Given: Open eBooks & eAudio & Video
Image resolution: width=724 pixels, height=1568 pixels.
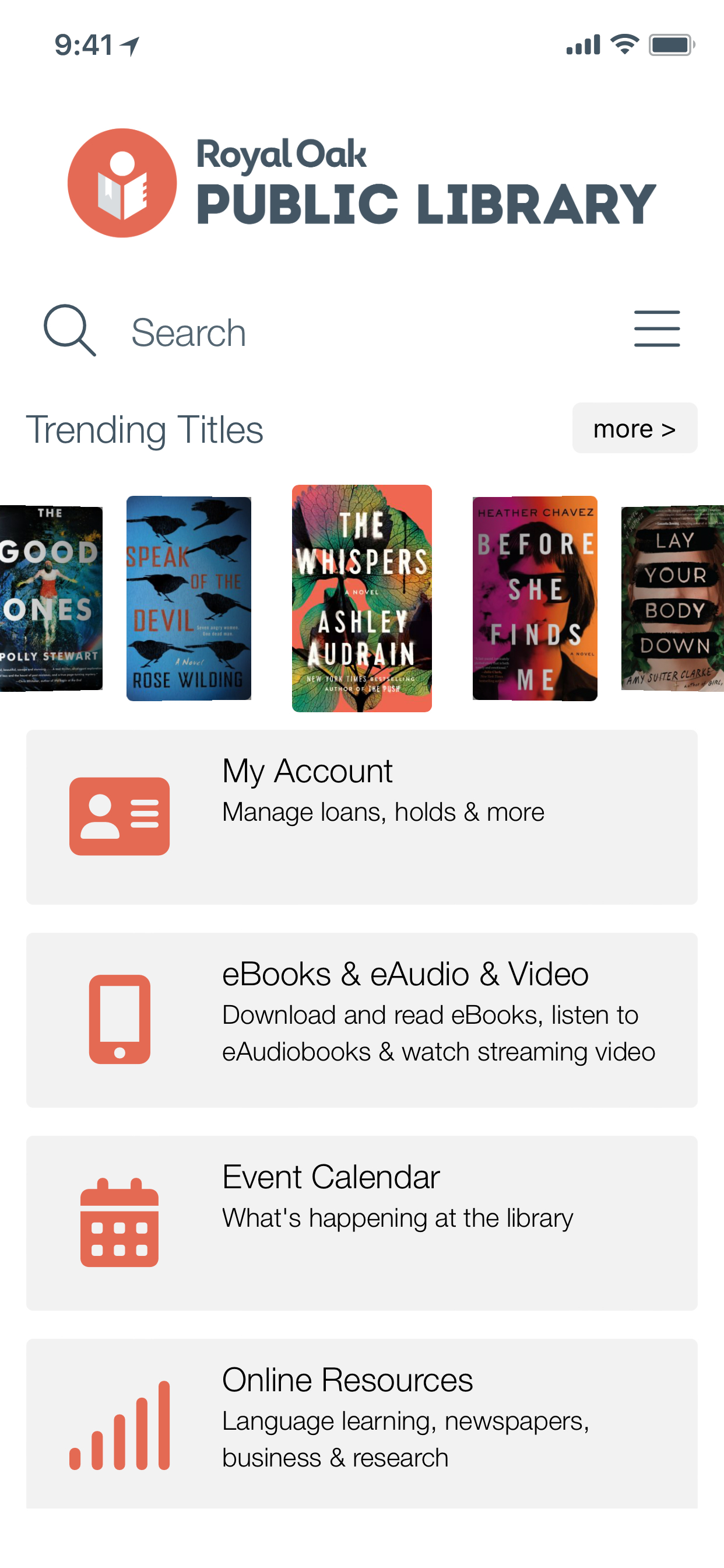Looking at the screenshot, I should point(361,1020).
